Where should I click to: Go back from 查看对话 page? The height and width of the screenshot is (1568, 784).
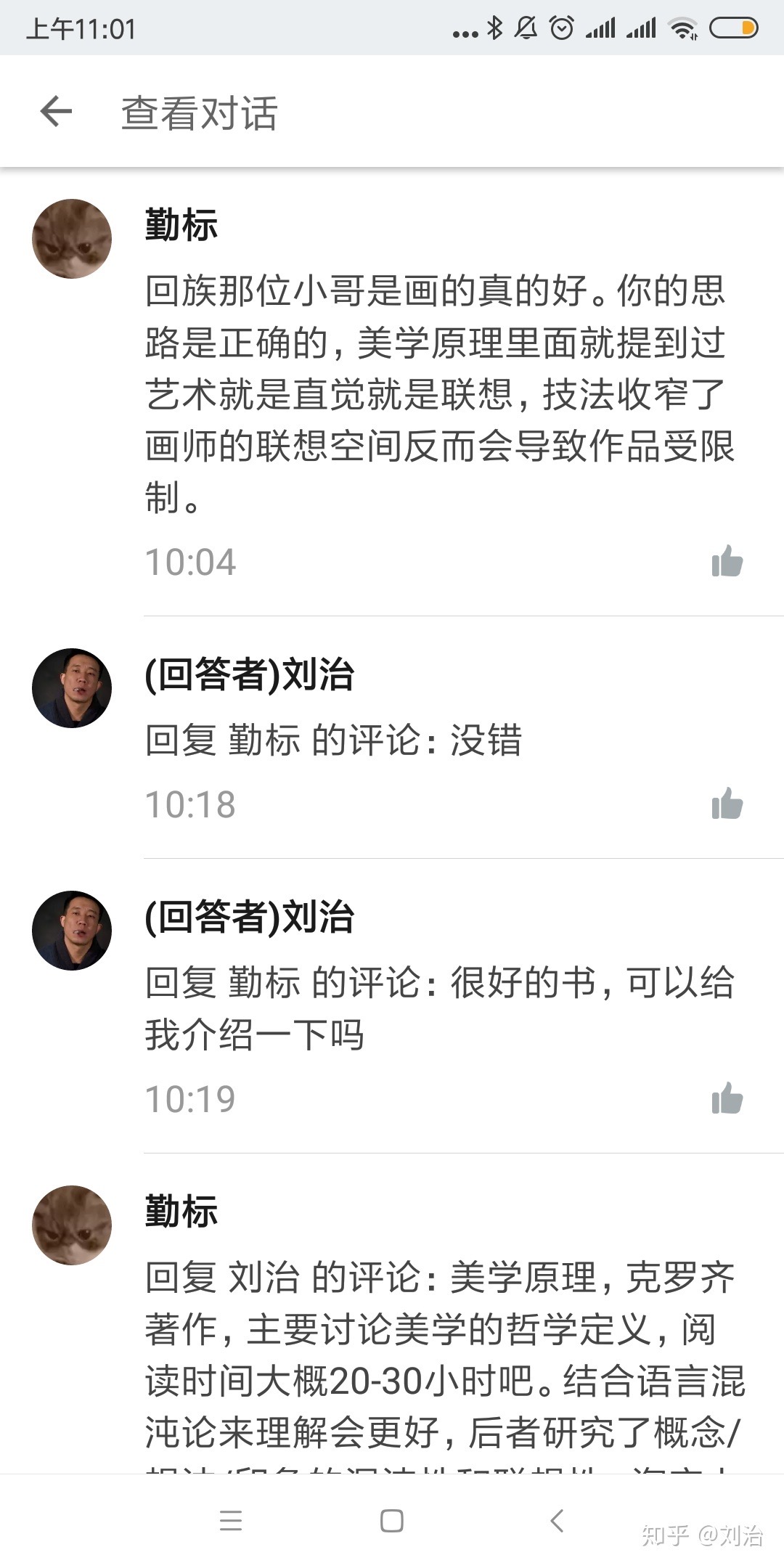pyautogui.click(x=56, y=112)
